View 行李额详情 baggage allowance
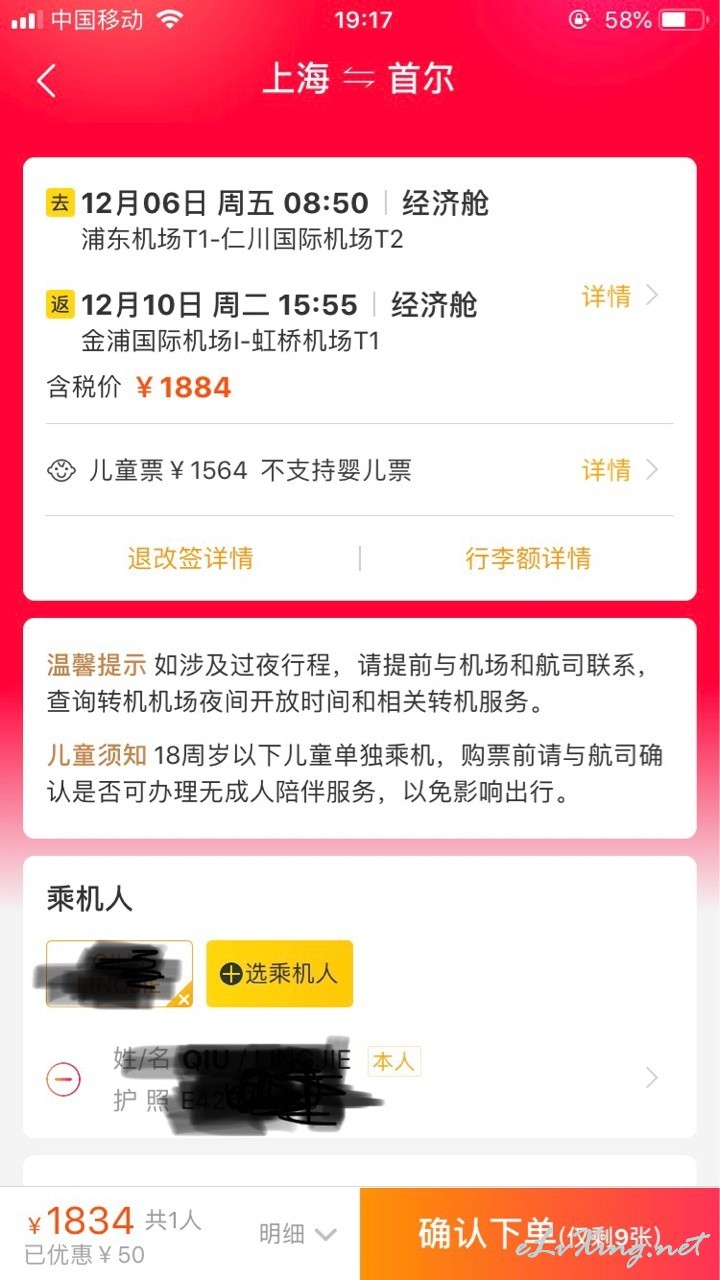The image size is (720, 1280). point(528,558)
